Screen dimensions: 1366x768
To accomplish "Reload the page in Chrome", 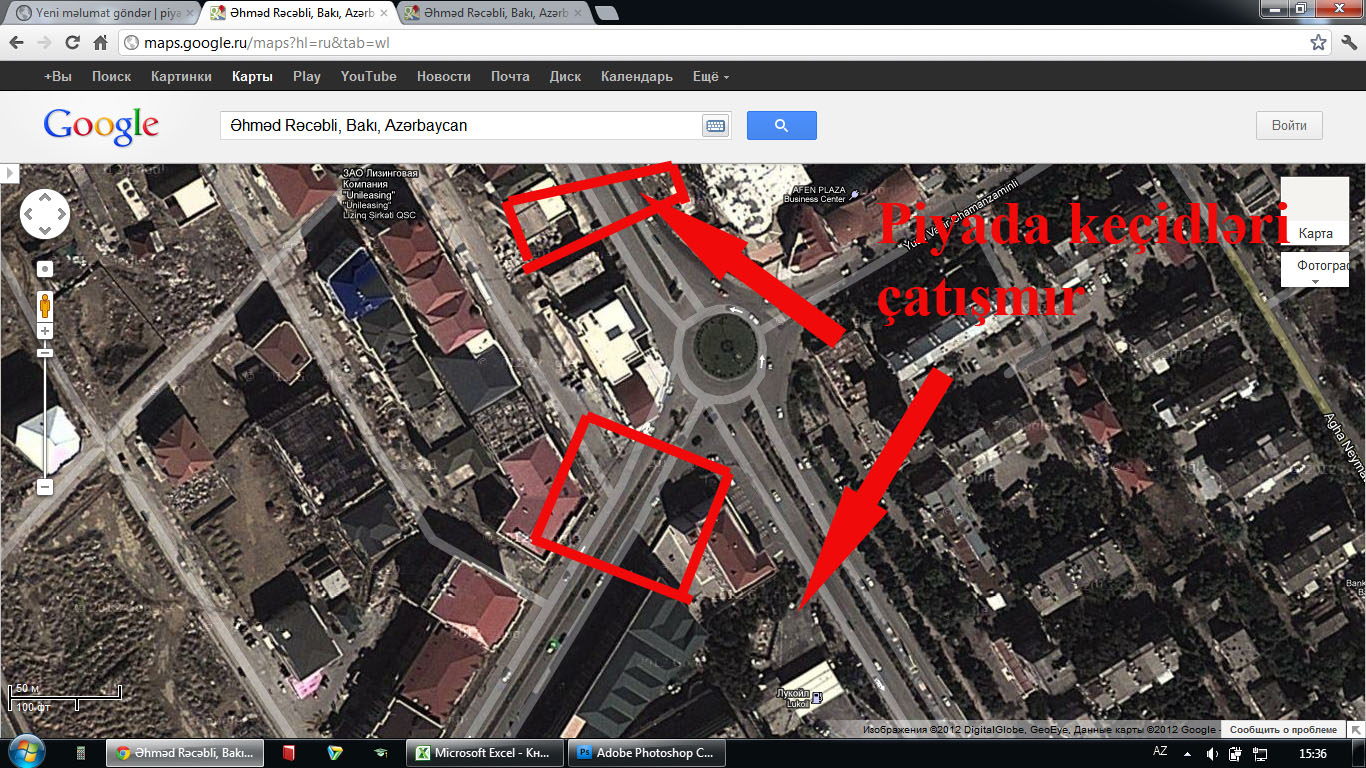I will click(72, 43).
